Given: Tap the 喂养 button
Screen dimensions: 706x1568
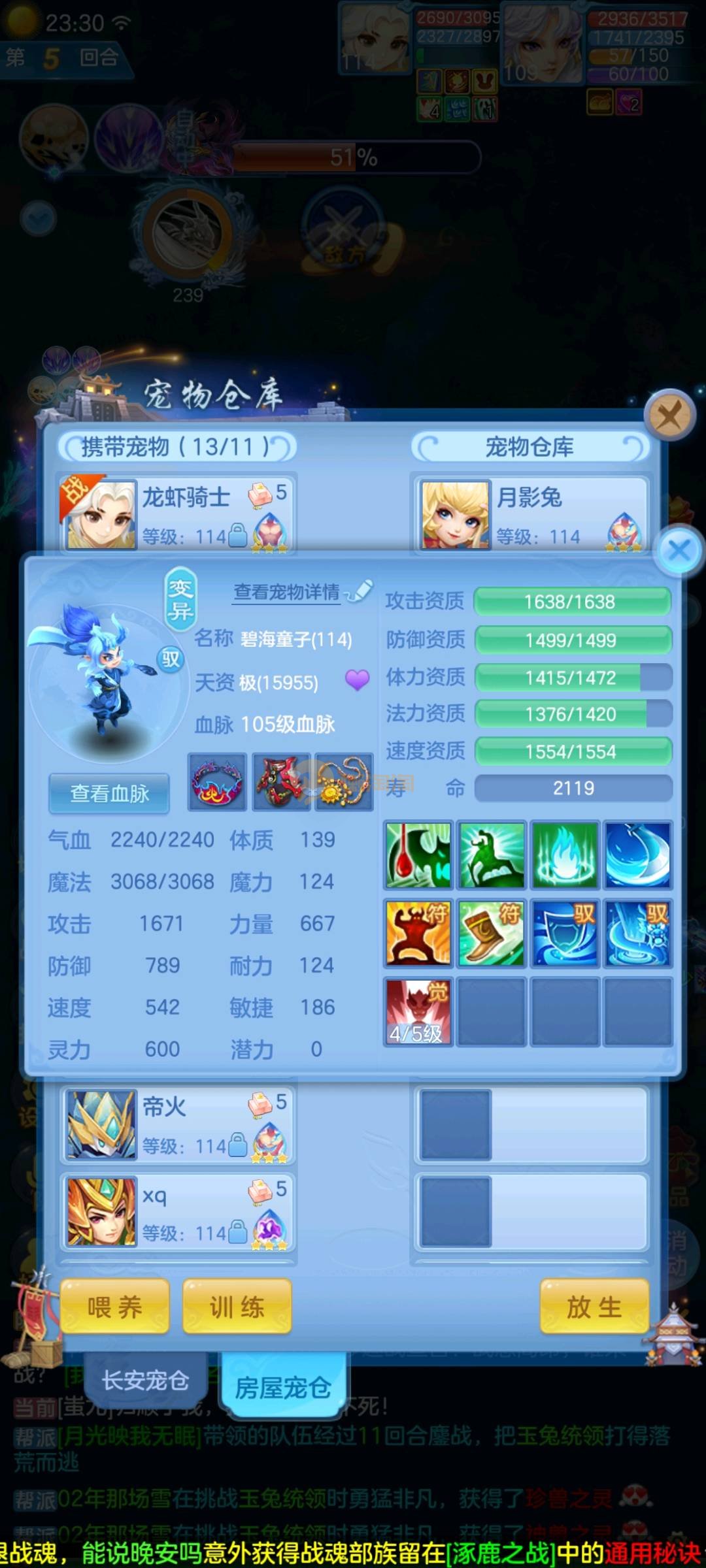Looking at the screenshot, I should 115,1307.
